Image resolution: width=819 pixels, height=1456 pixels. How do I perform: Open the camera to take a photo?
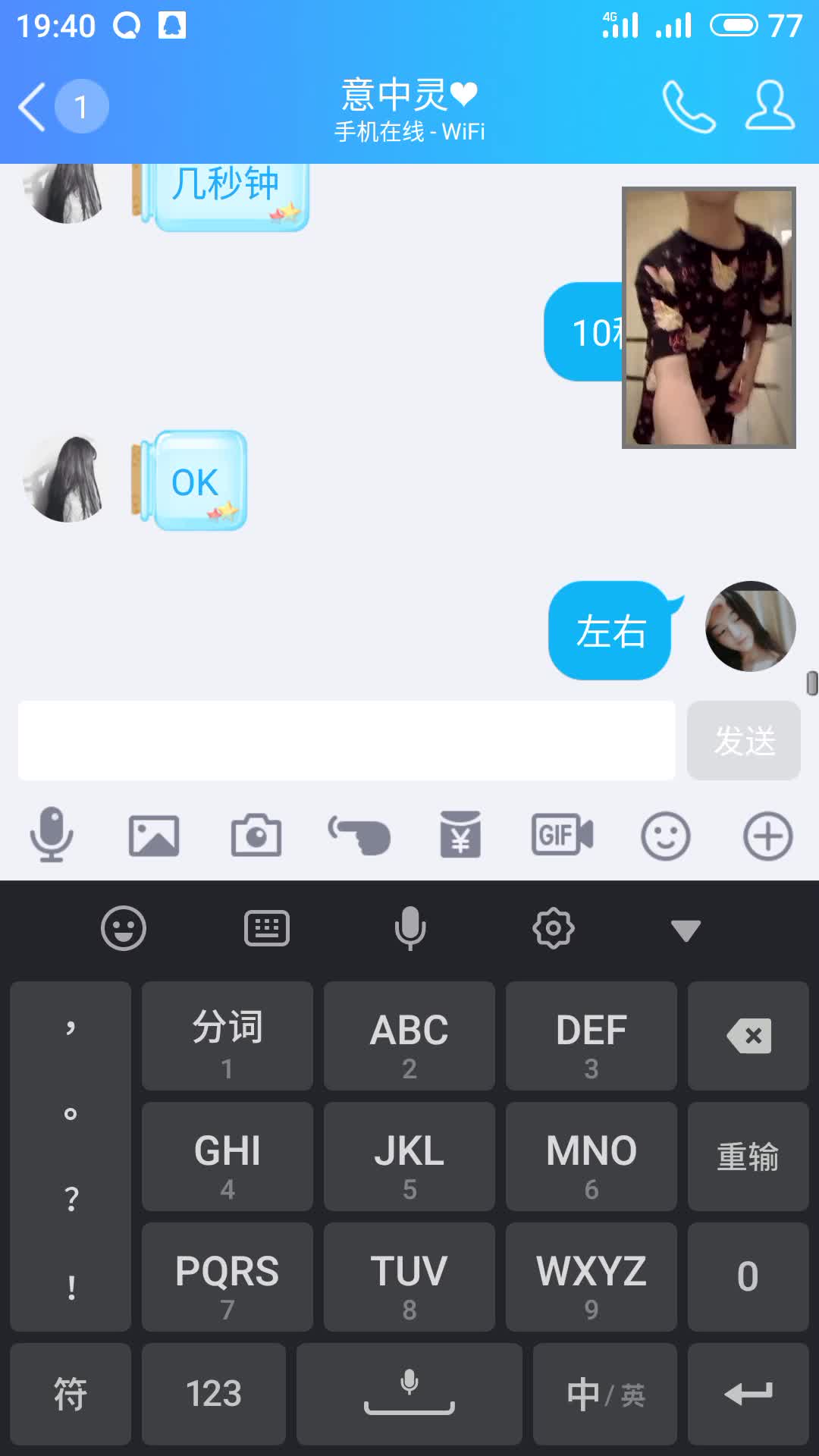[256, 836]
